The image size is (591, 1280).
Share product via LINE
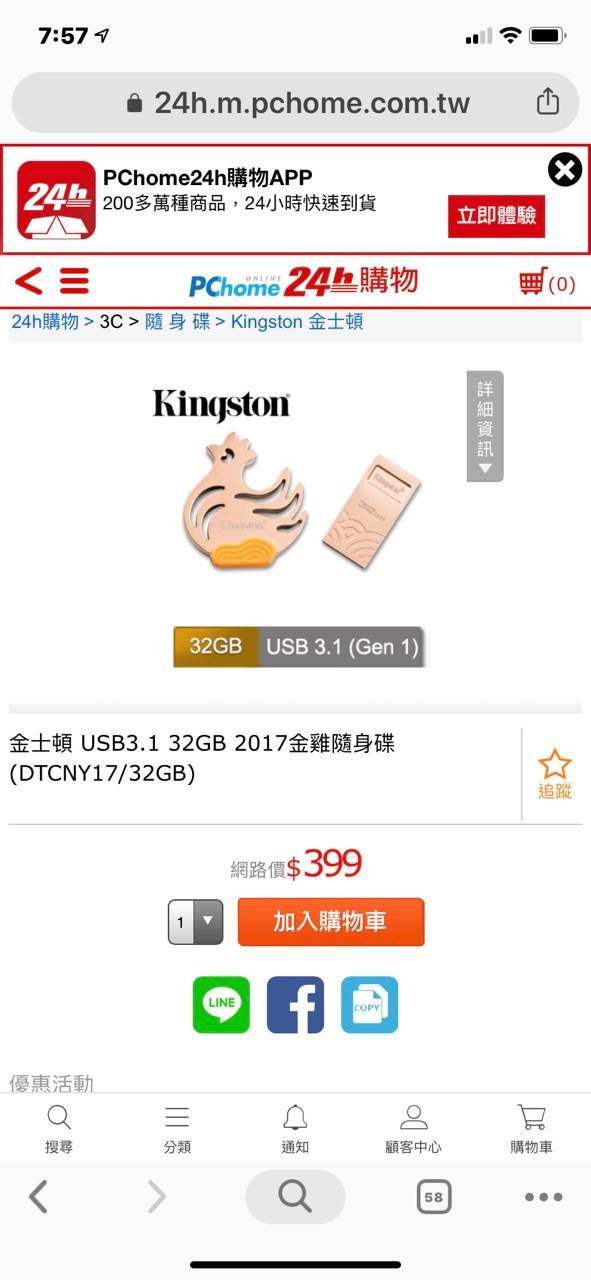(x=221, y=1005)
